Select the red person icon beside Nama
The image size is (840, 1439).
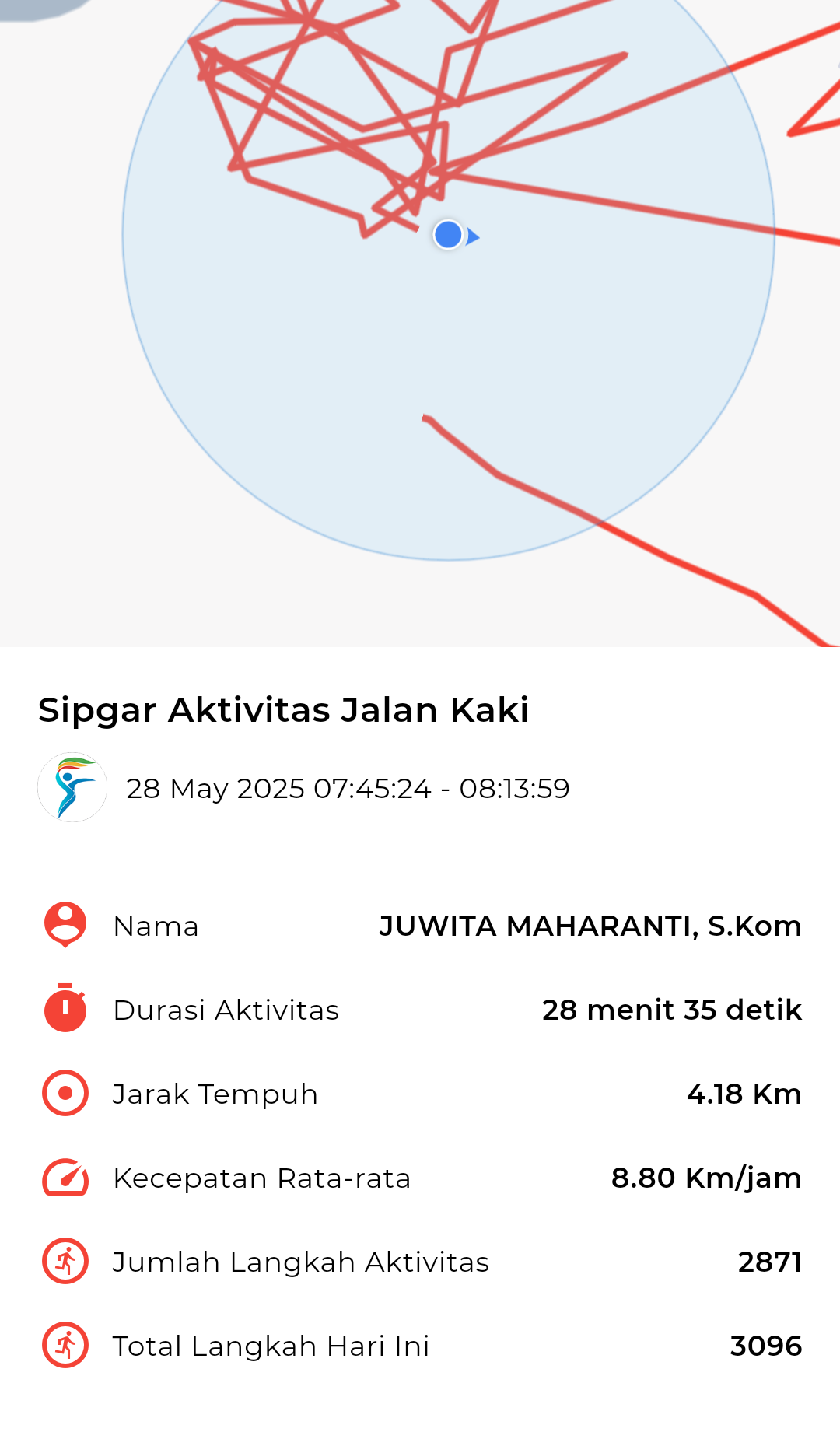[66, 925]
